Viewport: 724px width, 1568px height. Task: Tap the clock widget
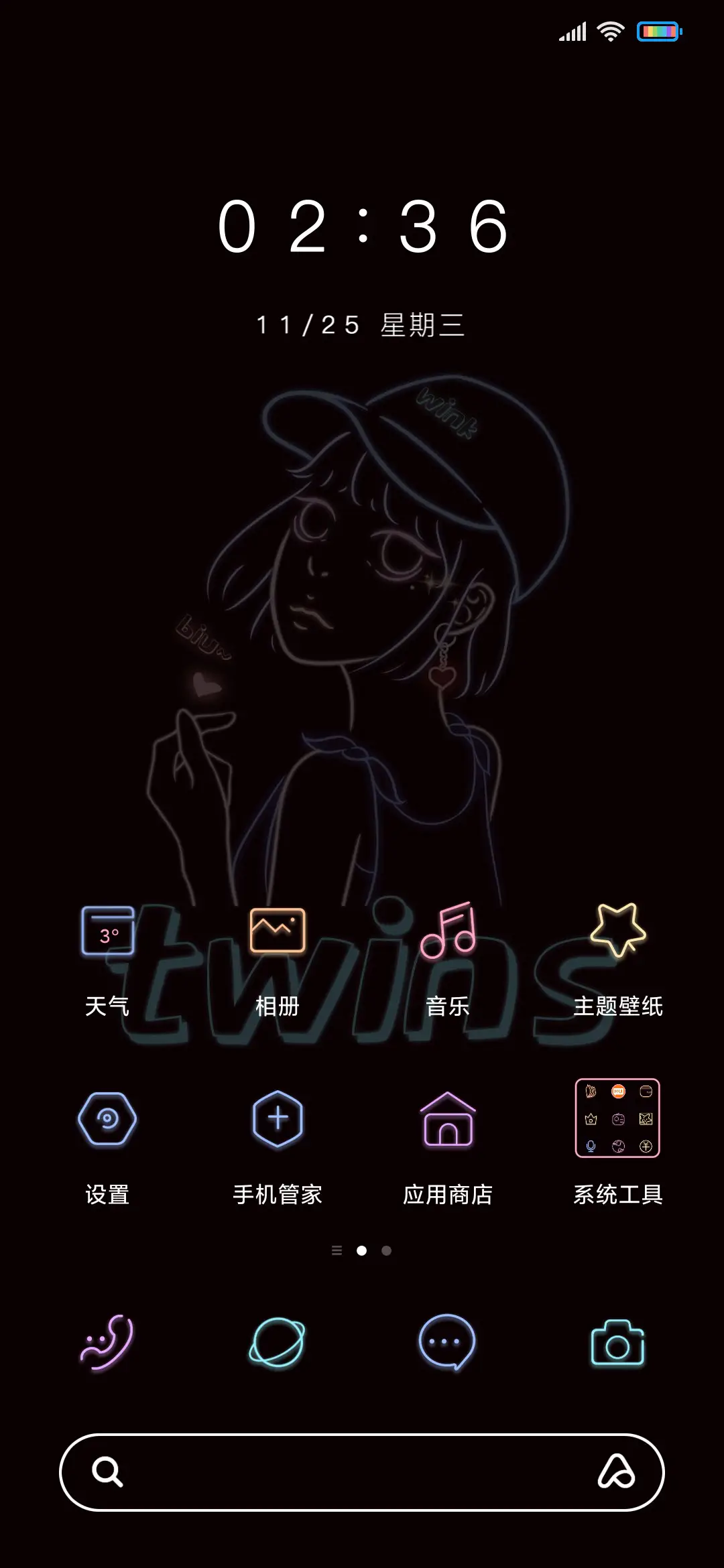(x=362, y=228)
